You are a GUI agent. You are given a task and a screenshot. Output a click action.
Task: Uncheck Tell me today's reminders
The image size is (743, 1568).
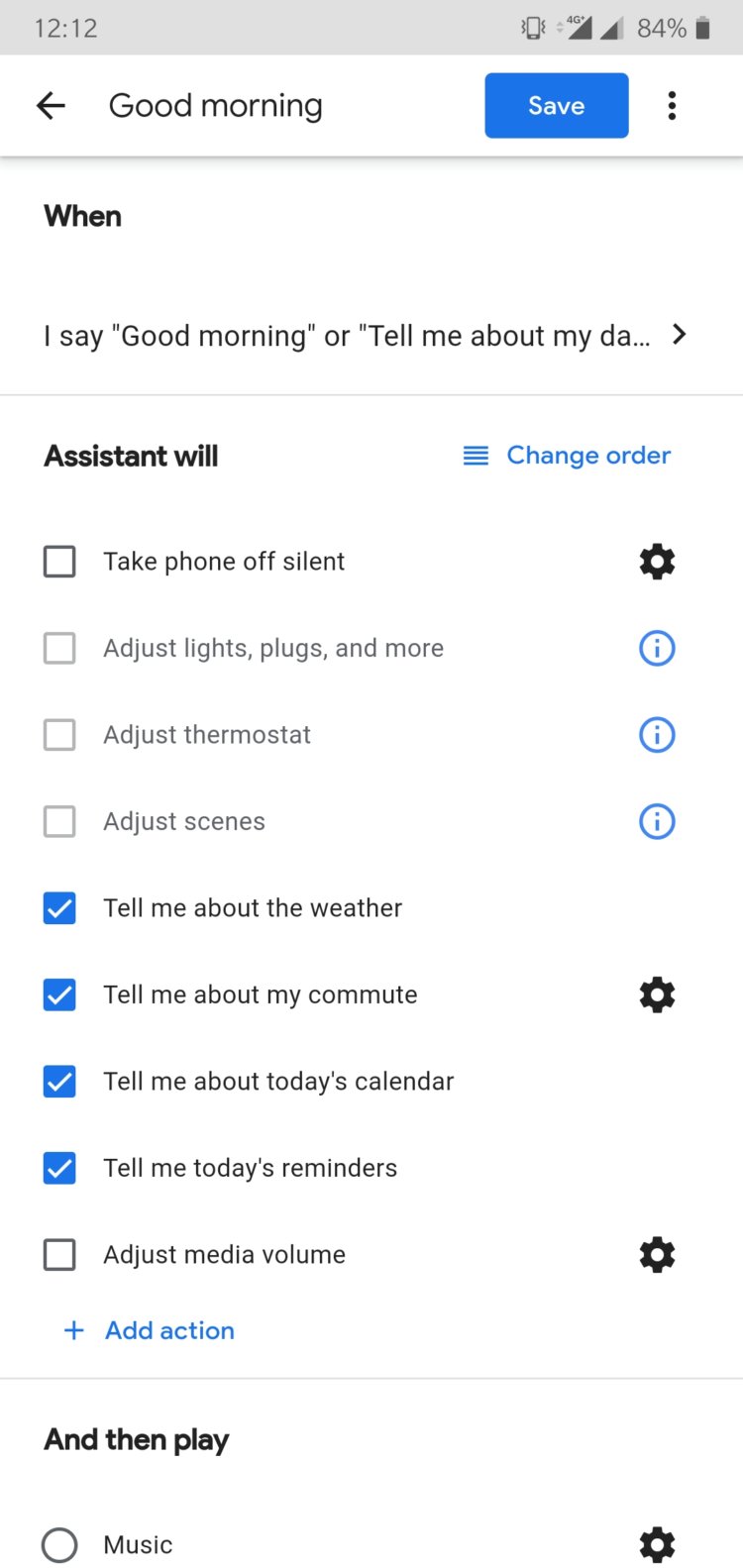[59, 1168]
